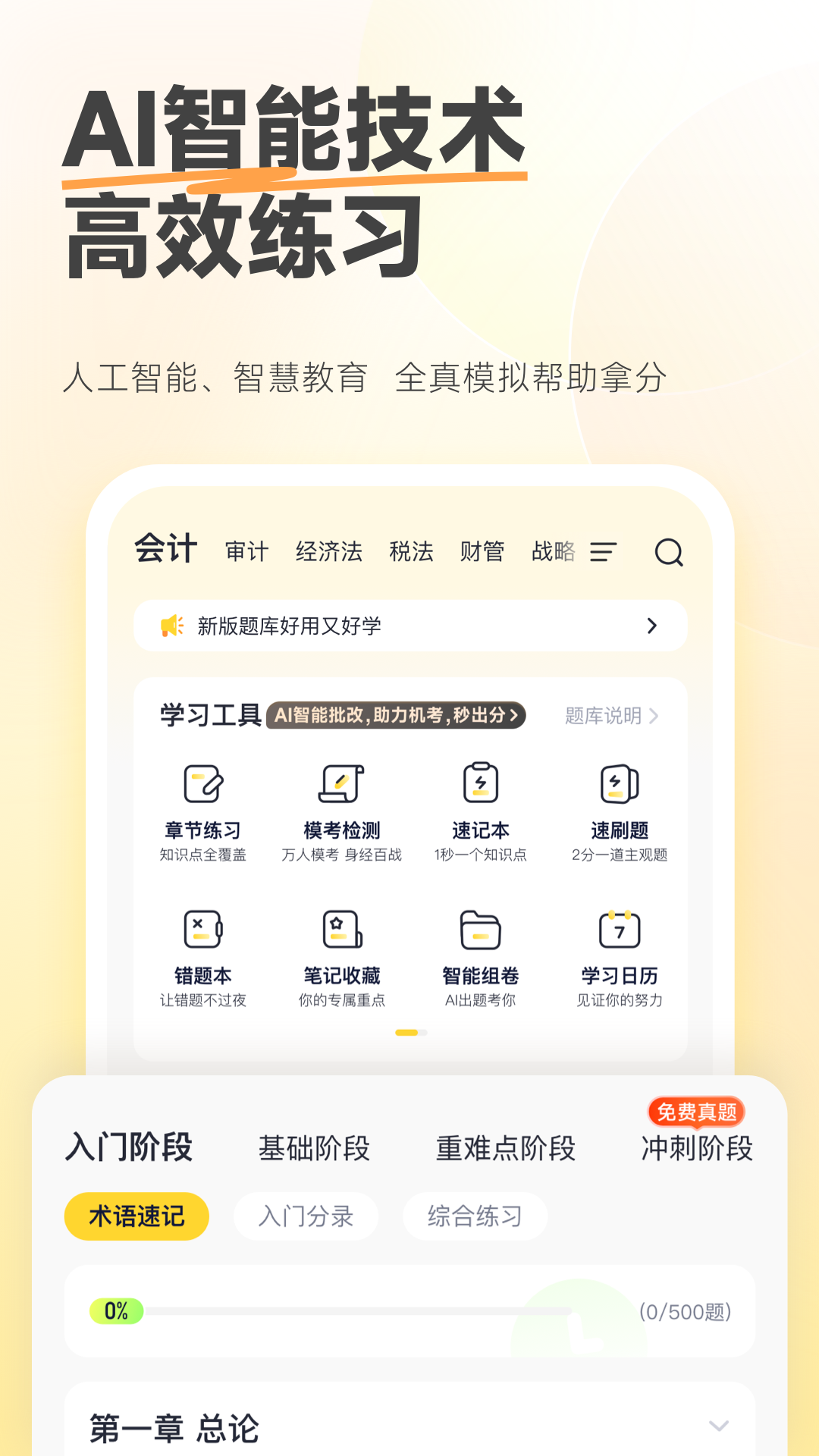Screen dimensions: 819x1456
Task: Open the 题库说明 details chevron
Action: (x=606, y=716)
